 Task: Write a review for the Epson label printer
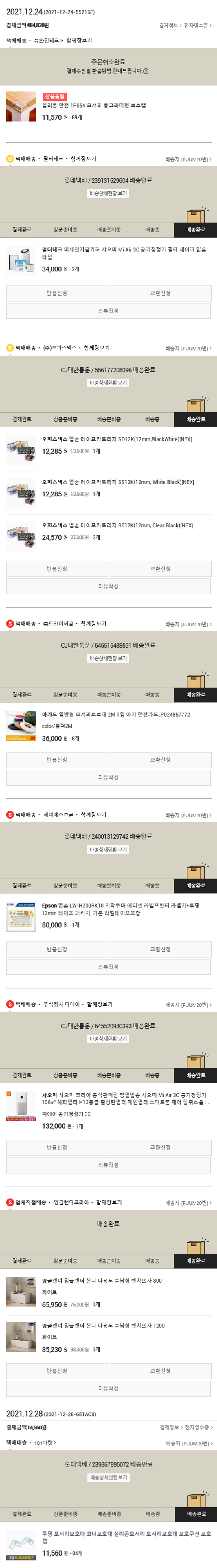[108, 967]
